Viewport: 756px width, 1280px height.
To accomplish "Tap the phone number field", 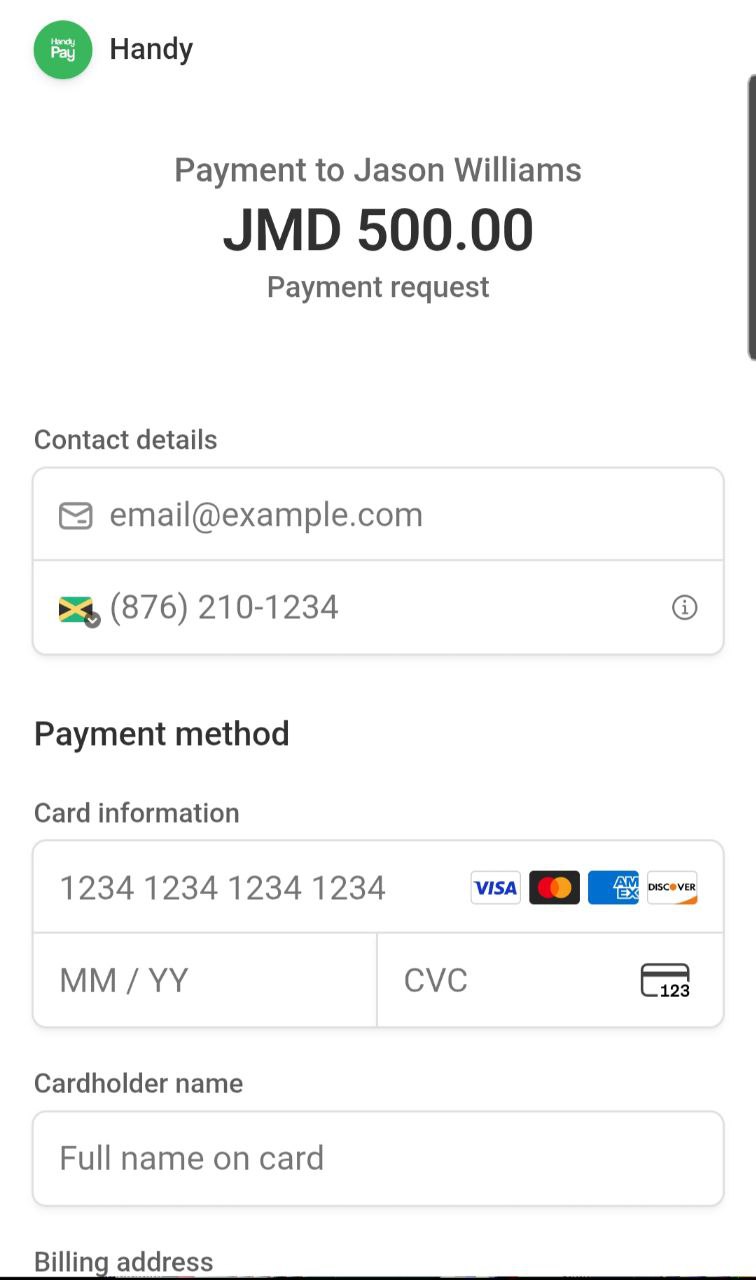I will coord(380,608).
